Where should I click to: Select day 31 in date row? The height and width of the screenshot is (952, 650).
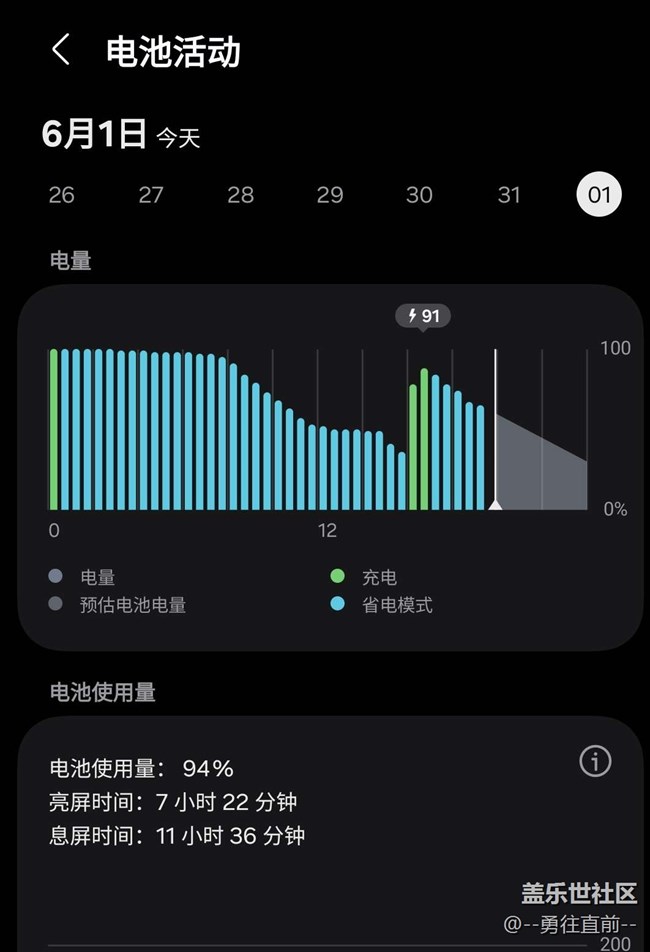click(509, 195)
